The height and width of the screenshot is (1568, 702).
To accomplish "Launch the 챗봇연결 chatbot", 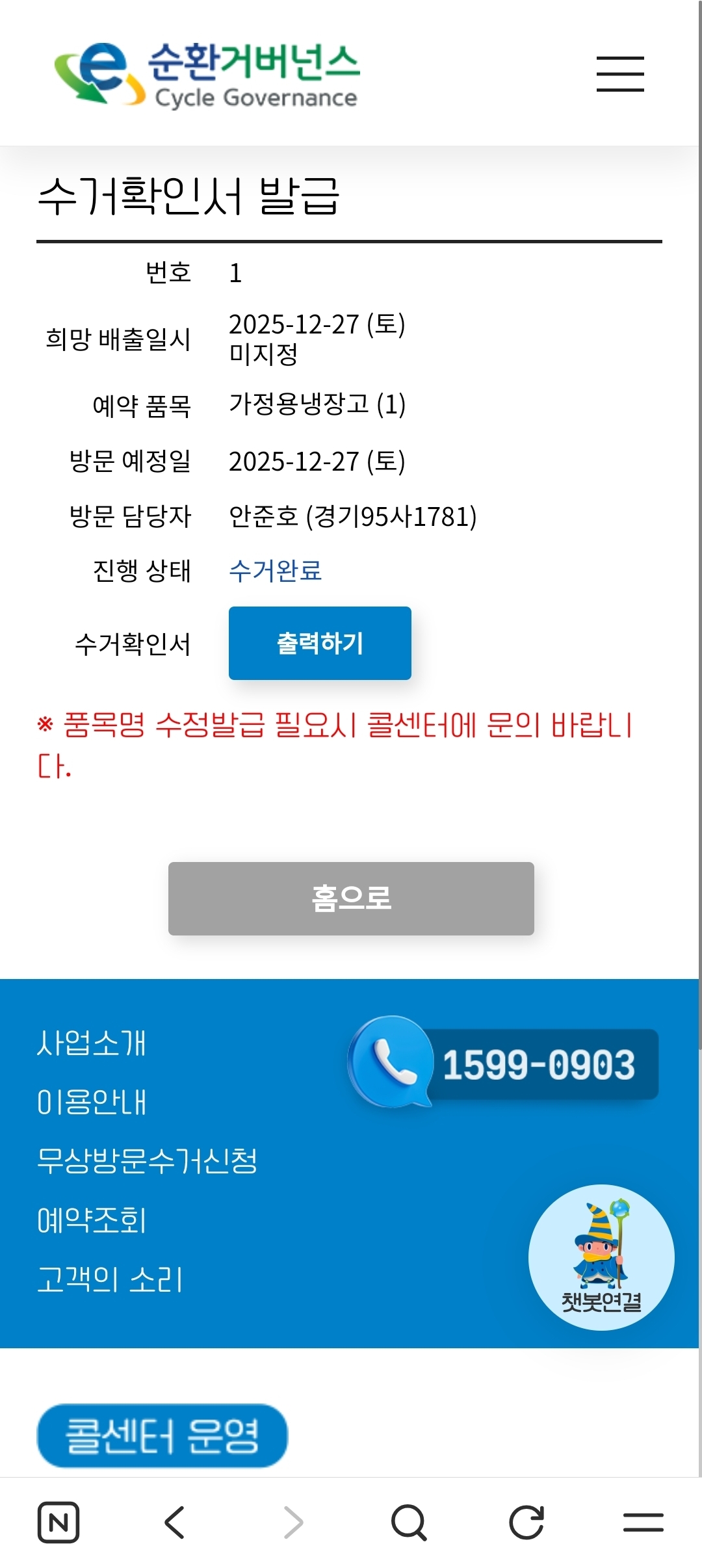I will (601, 1257).
